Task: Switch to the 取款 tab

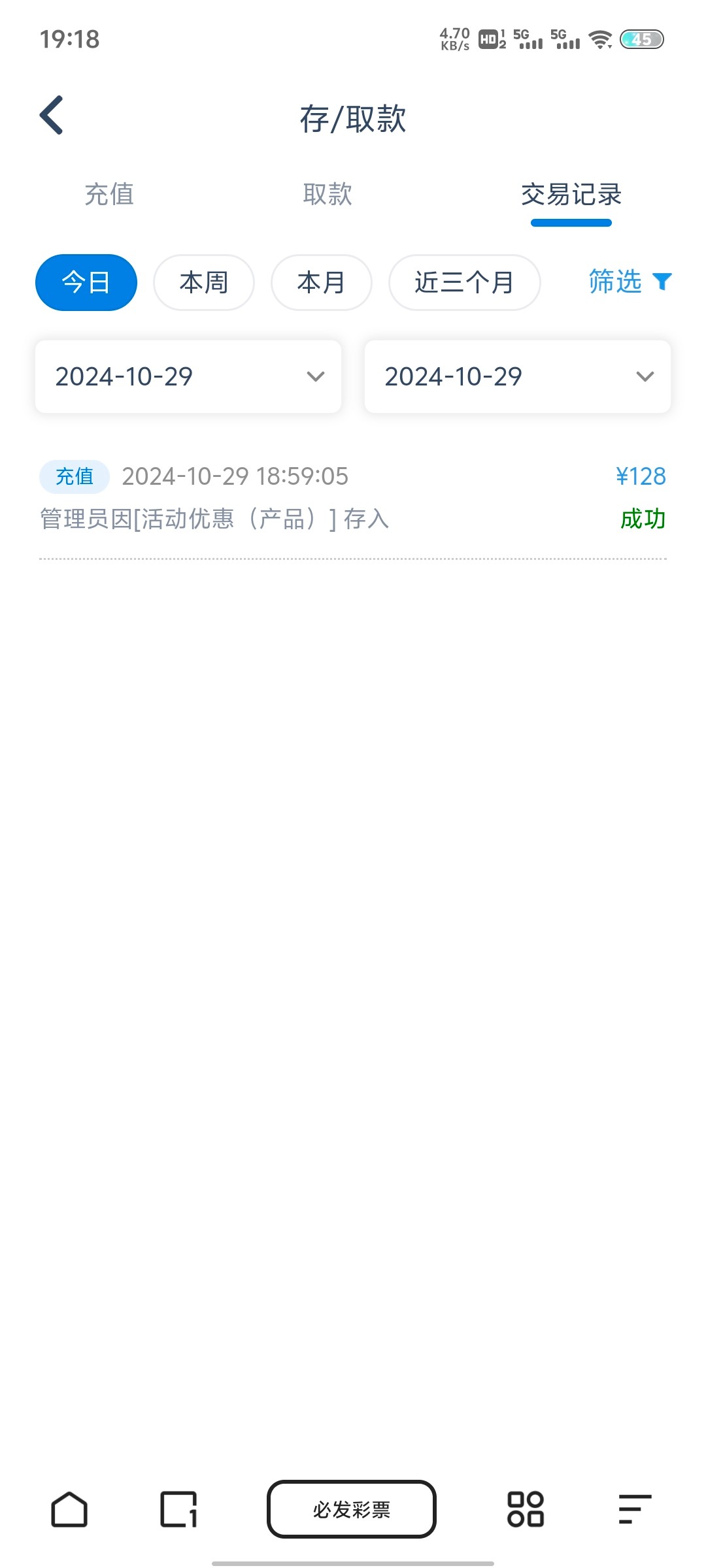Action: coord(328,194)
